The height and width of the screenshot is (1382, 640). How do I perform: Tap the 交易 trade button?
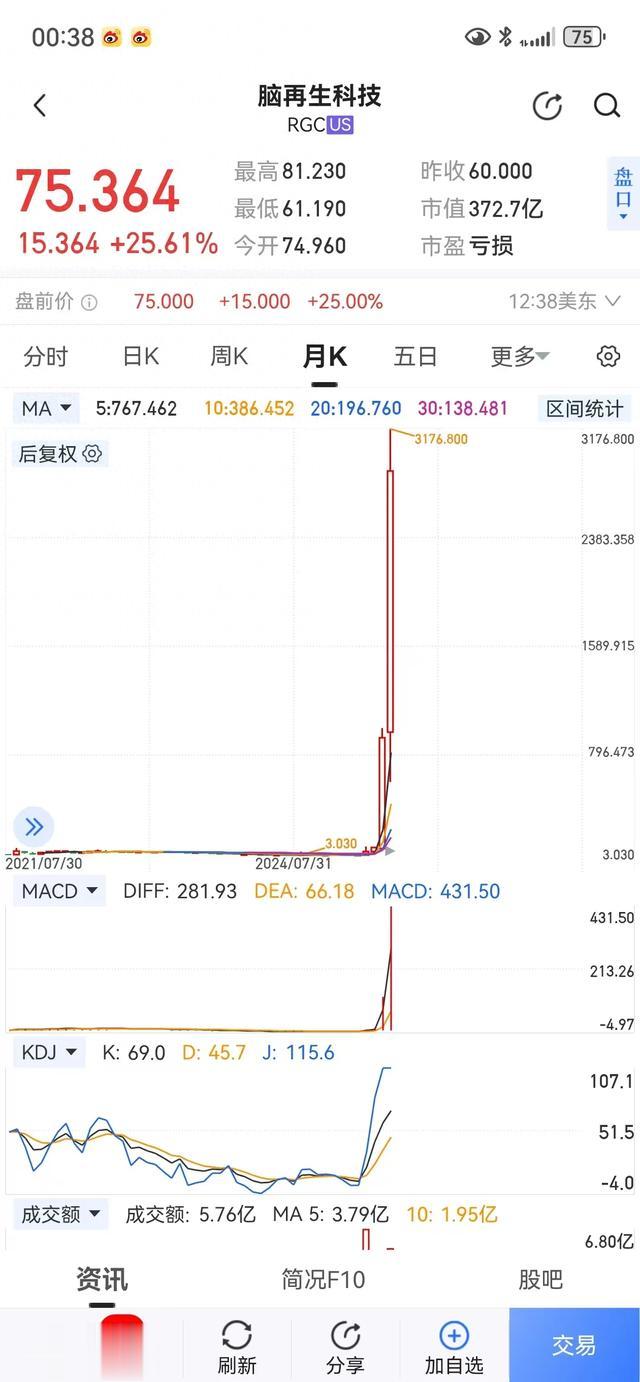click(574, 1346)
